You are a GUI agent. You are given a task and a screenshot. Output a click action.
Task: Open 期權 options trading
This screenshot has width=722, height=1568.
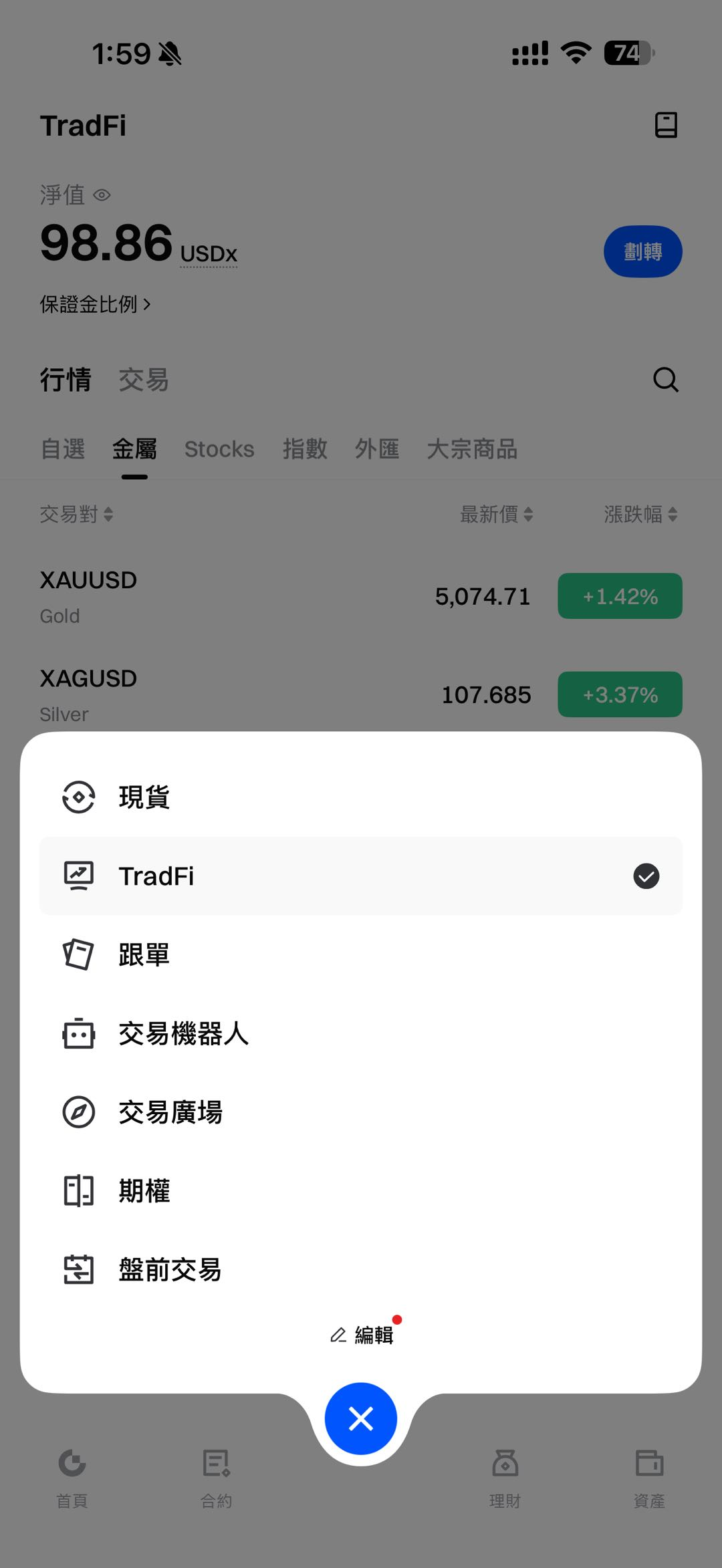(144, 1191)
